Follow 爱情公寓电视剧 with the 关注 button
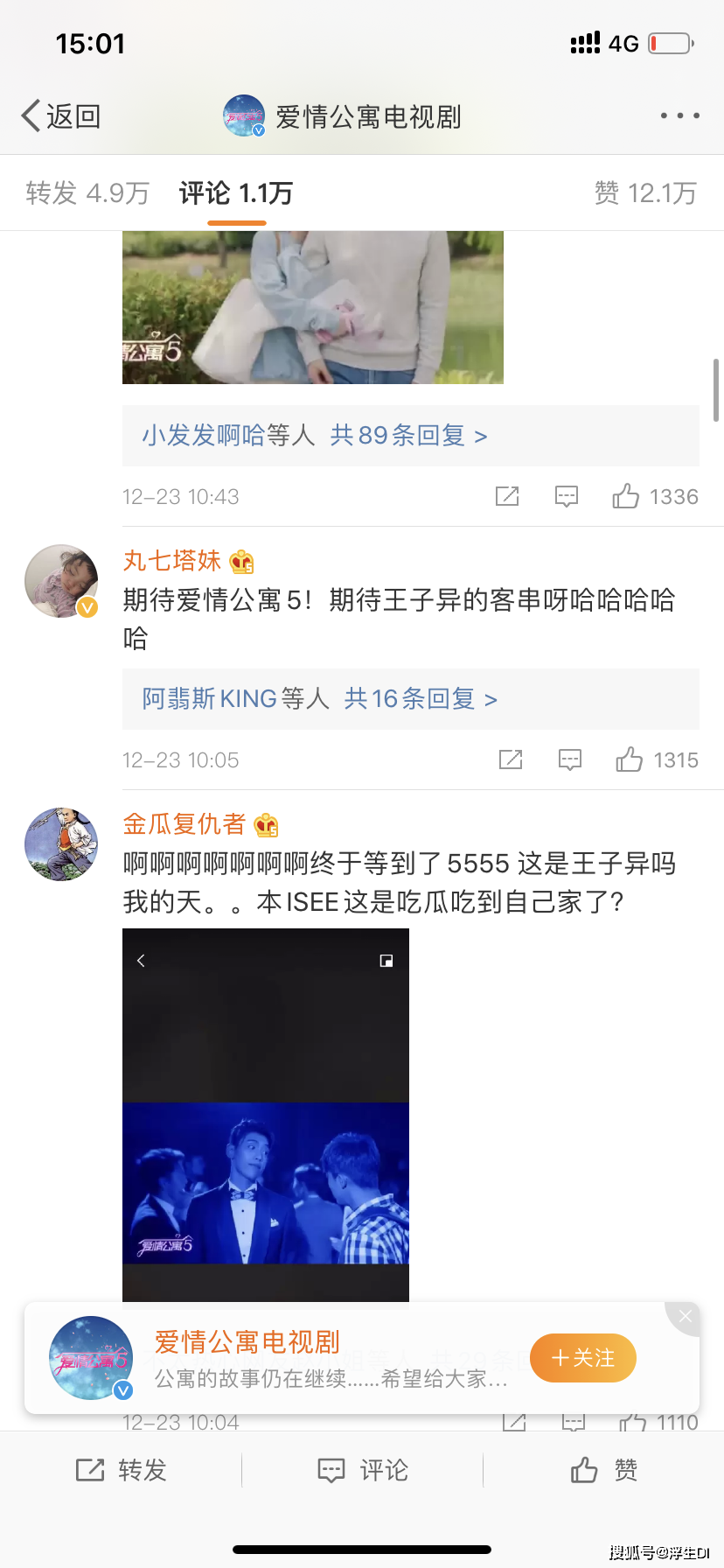 (582, 1358)
